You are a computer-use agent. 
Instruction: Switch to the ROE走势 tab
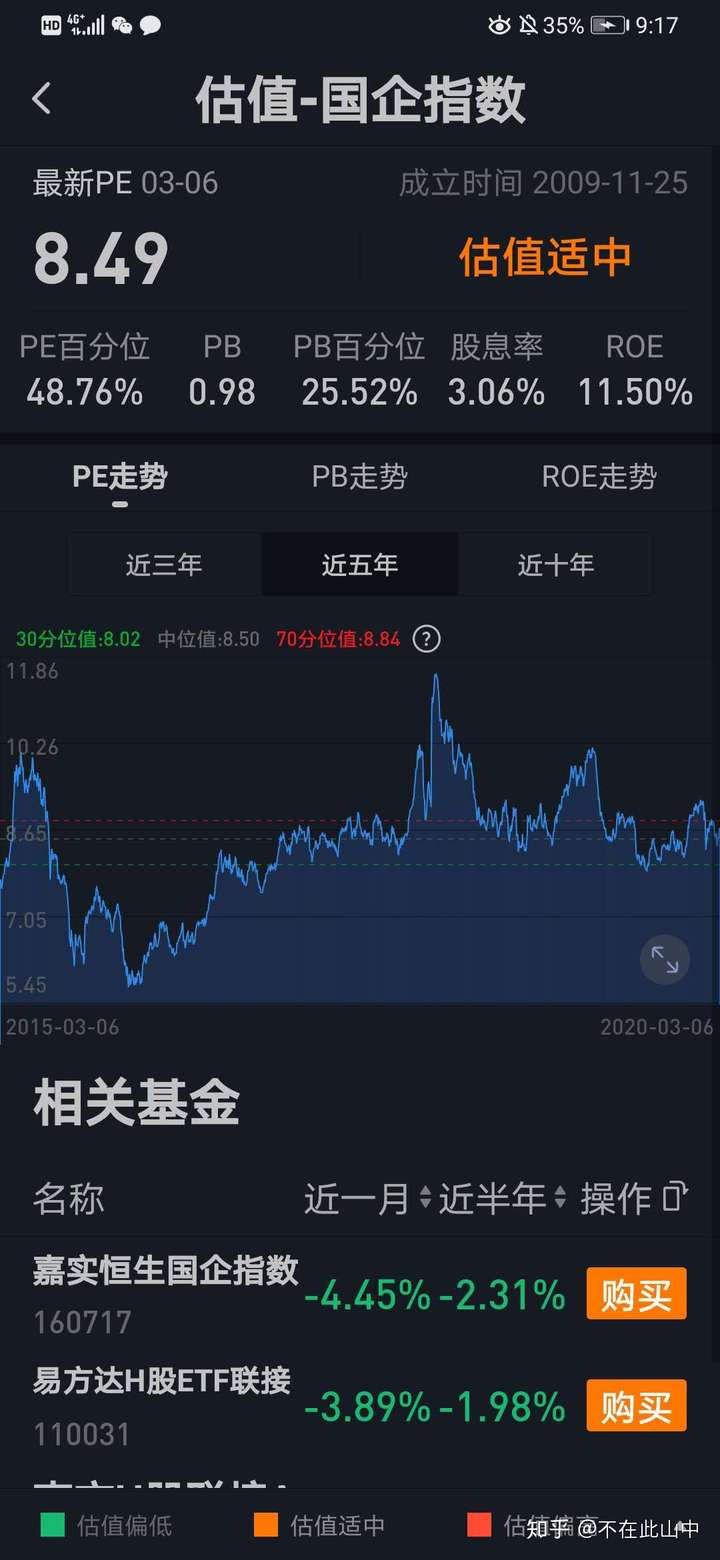pyautogui.click(x=599, y=477)
